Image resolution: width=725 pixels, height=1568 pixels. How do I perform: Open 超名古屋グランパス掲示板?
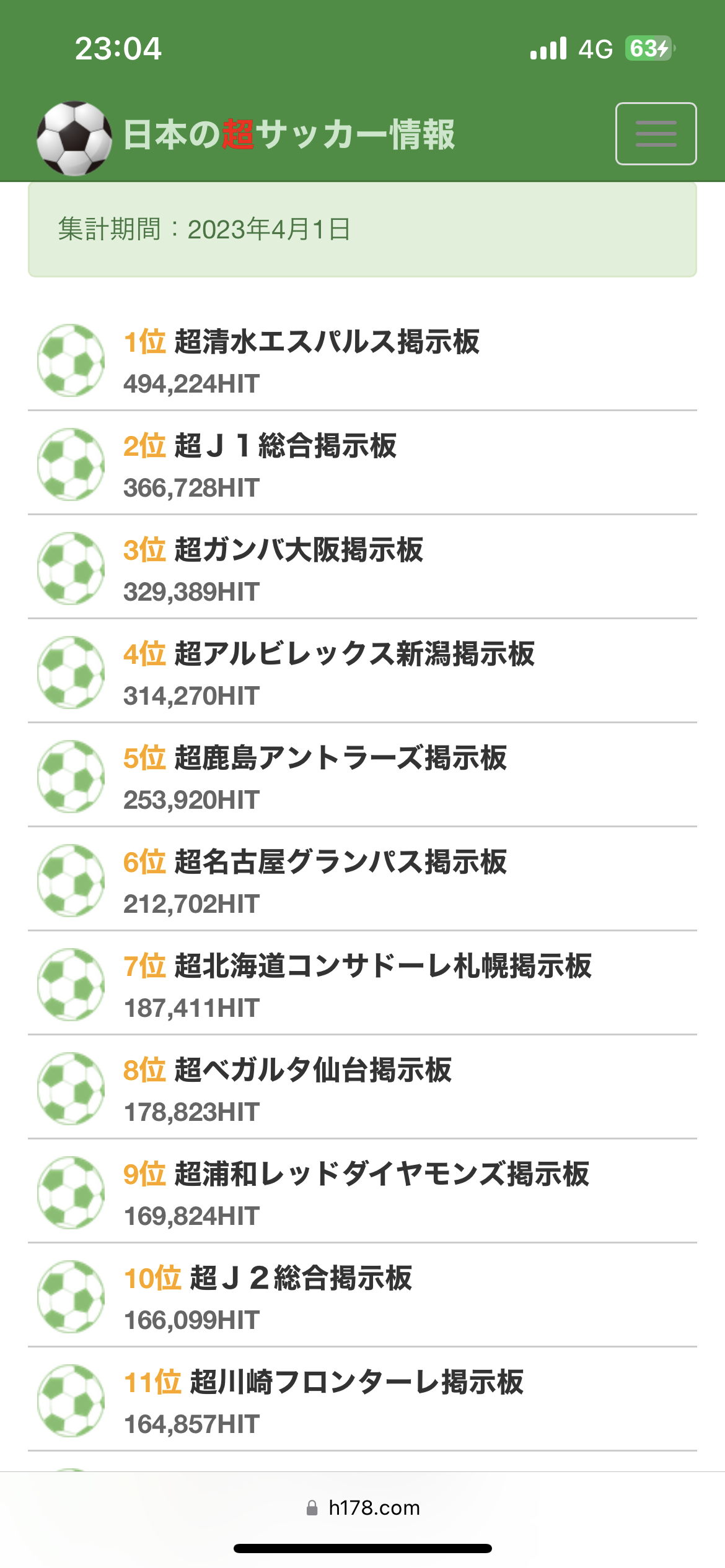click(x=362, y=880)
